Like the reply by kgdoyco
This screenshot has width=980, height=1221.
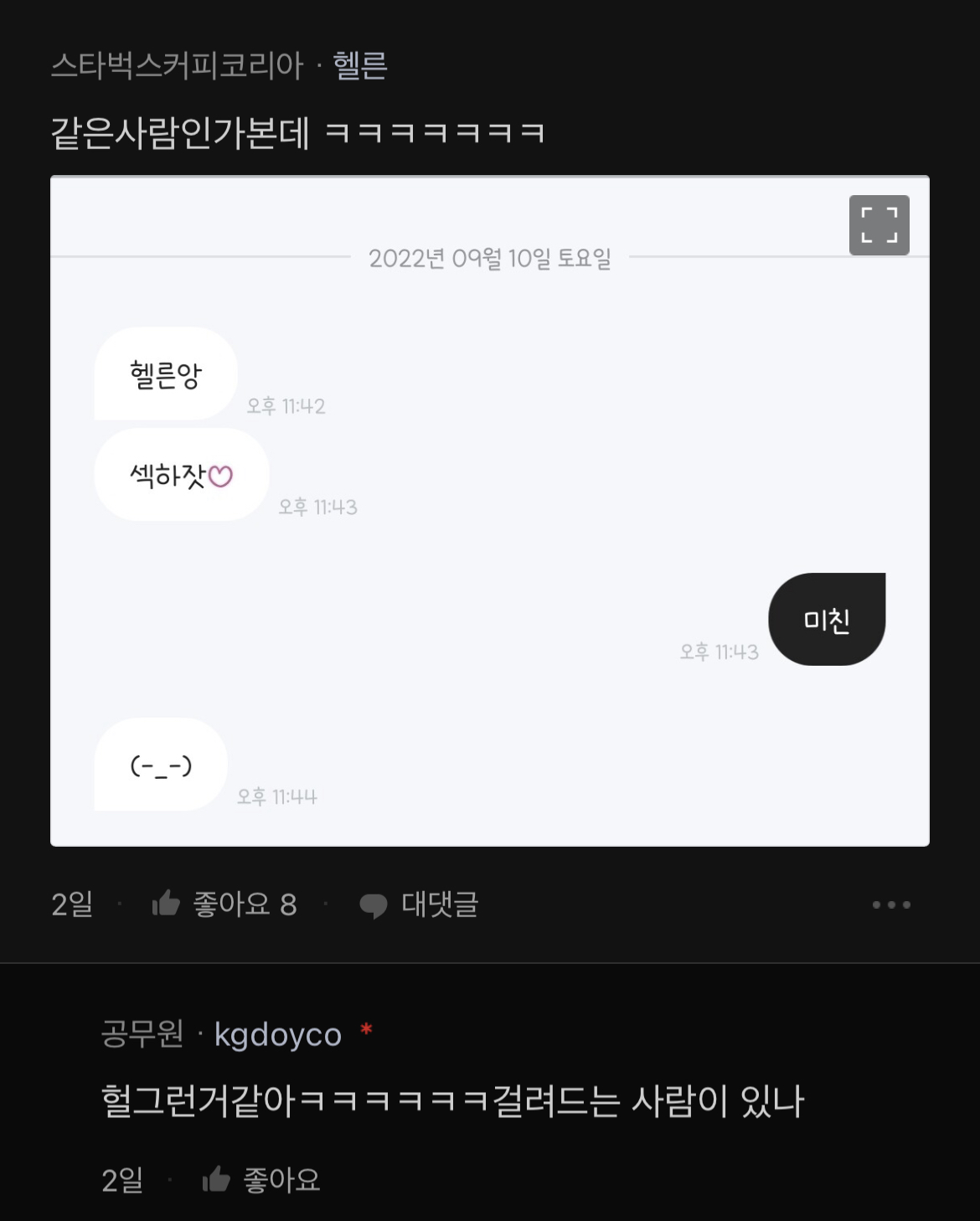tap(261, 1180)
